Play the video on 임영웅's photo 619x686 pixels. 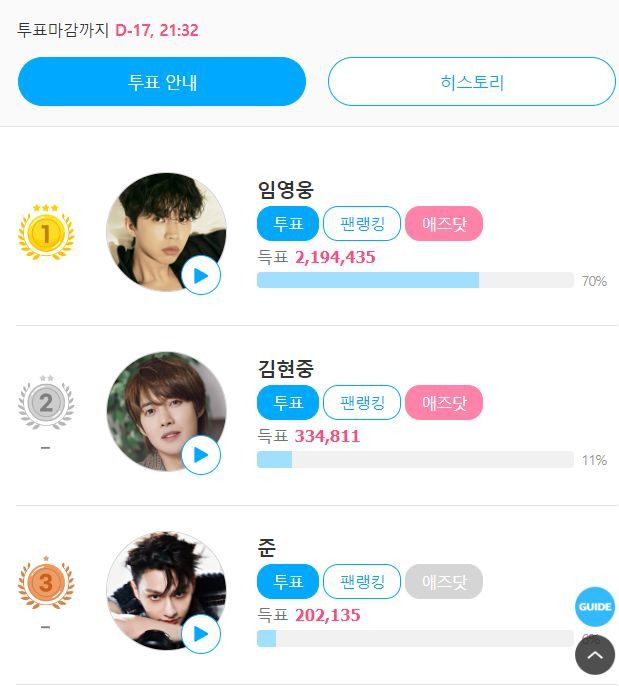point(201,275)
